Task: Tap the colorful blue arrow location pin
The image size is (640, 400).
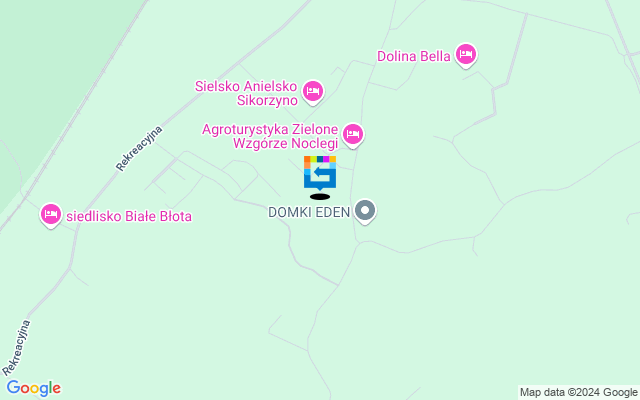Action: (x=320, y=174)
